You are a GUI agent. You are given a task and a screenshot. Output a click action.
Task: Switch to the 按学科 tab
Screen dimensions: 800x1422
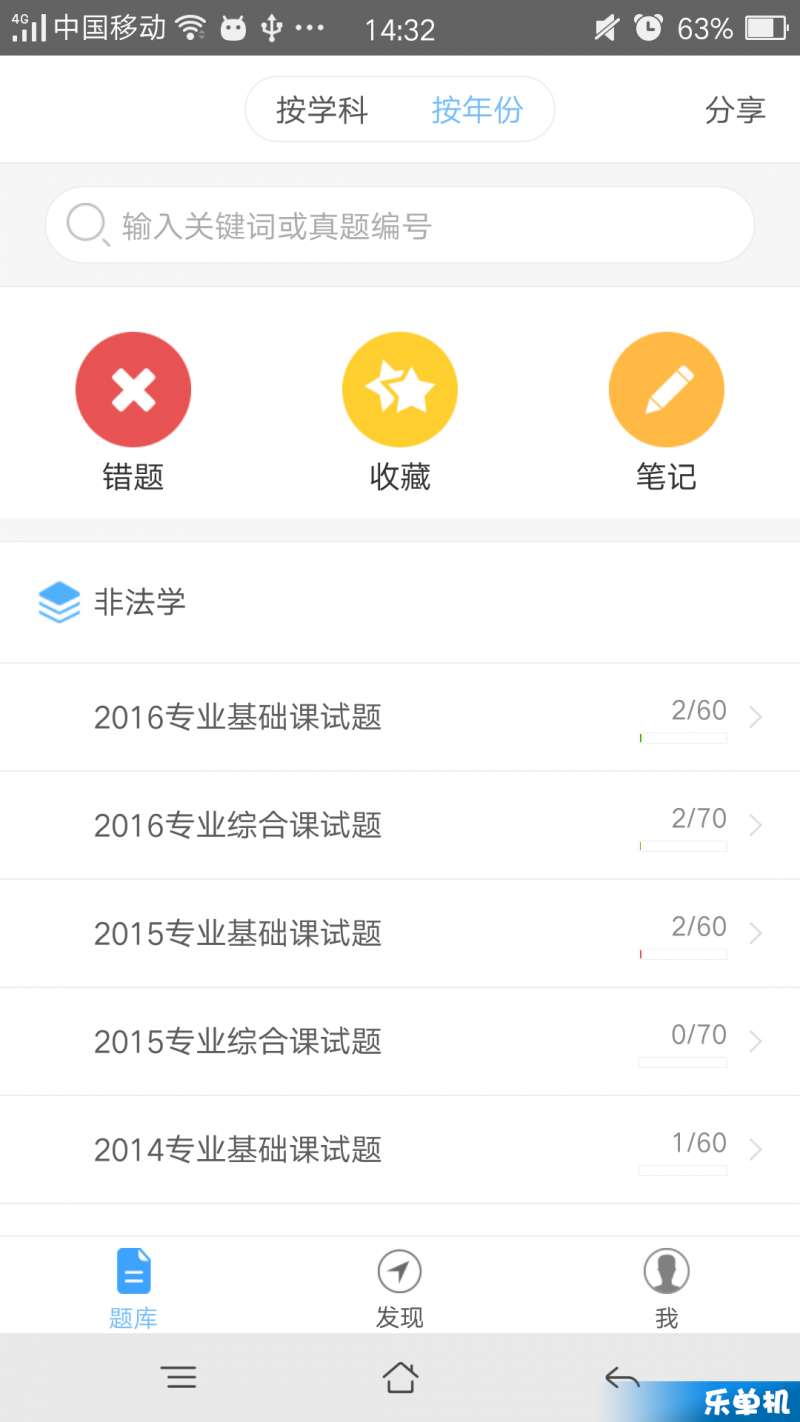point(322,110)
